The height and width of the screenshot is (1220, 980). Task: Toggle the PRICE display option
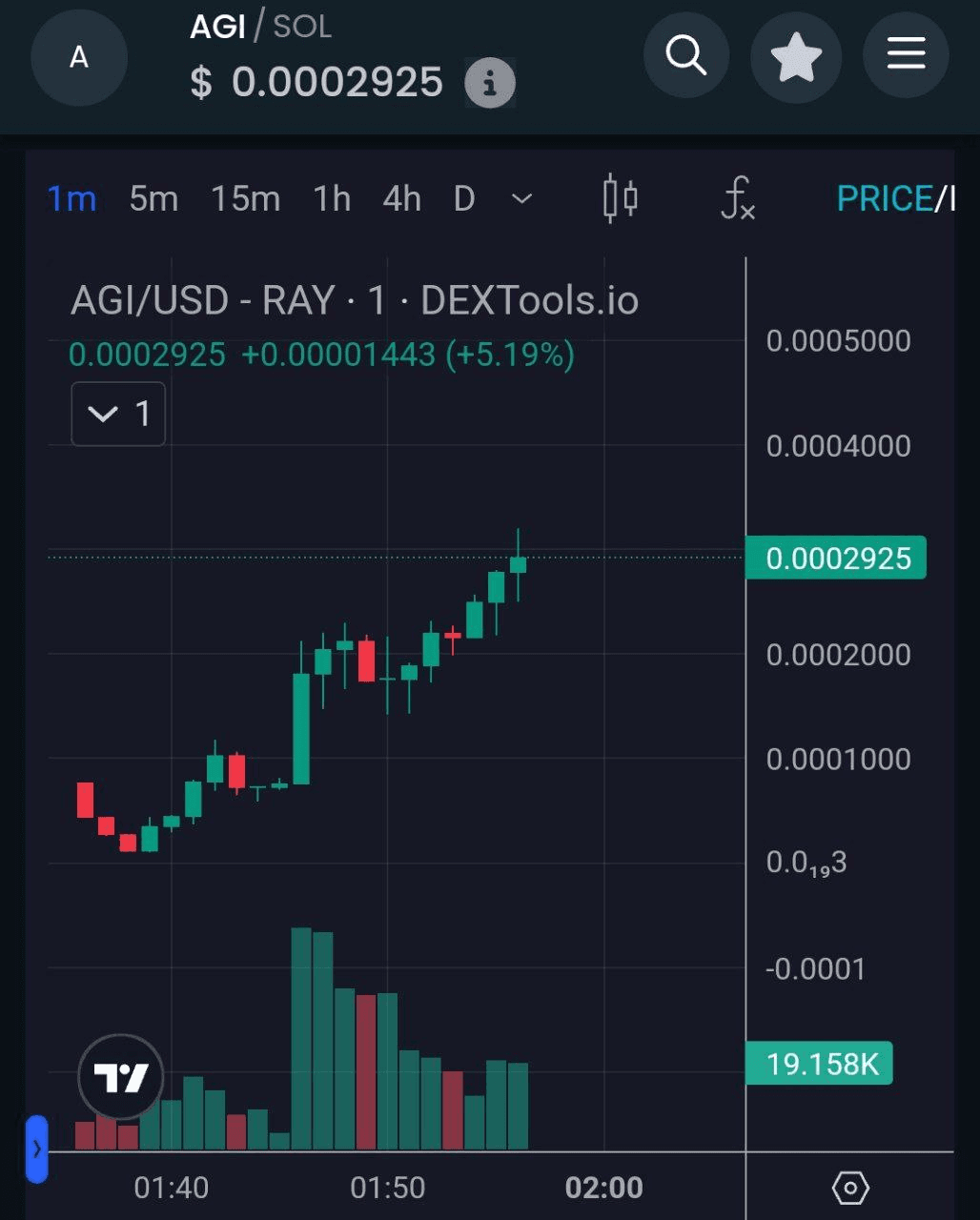(x=884, y=199)
